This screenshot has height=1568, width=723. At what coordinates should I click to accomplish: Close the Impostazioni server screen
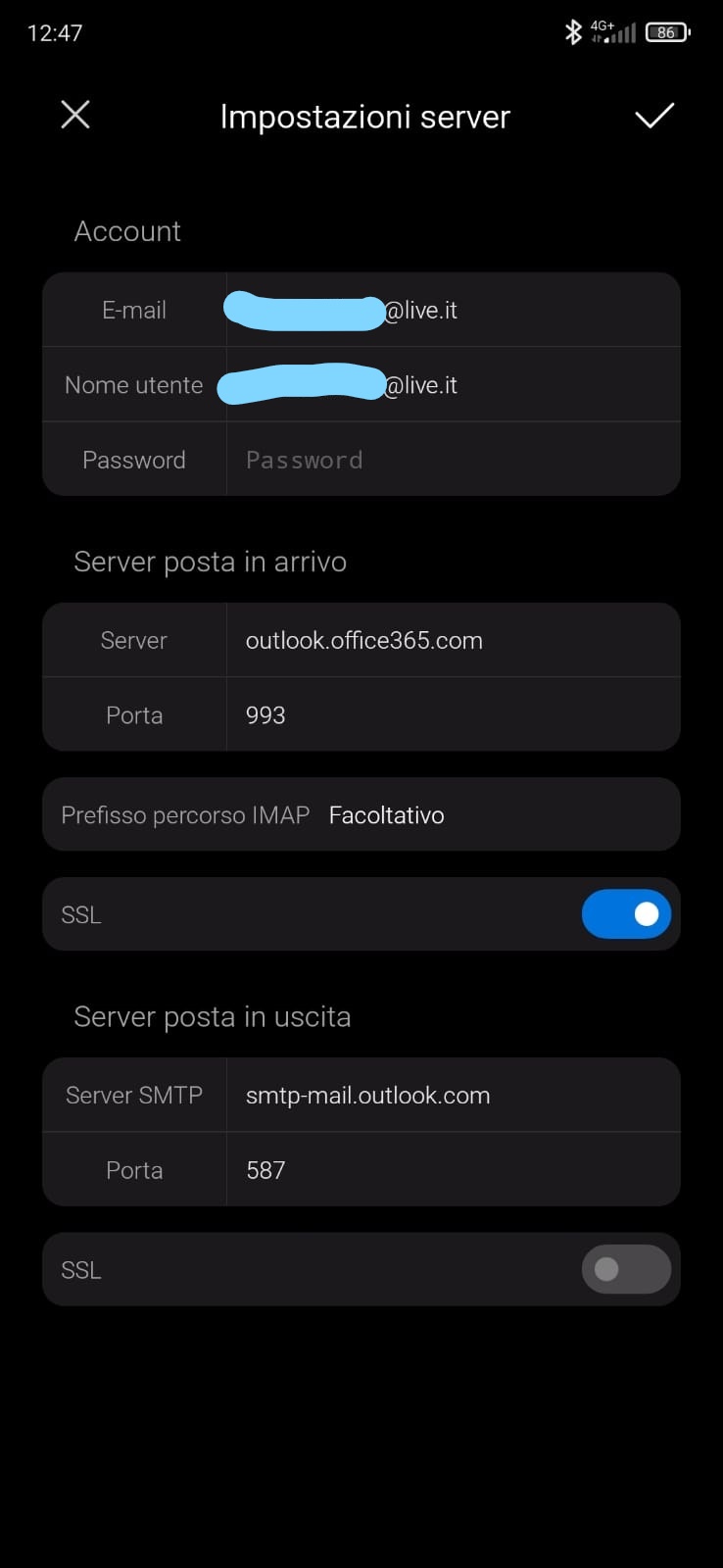coord(75,116)
